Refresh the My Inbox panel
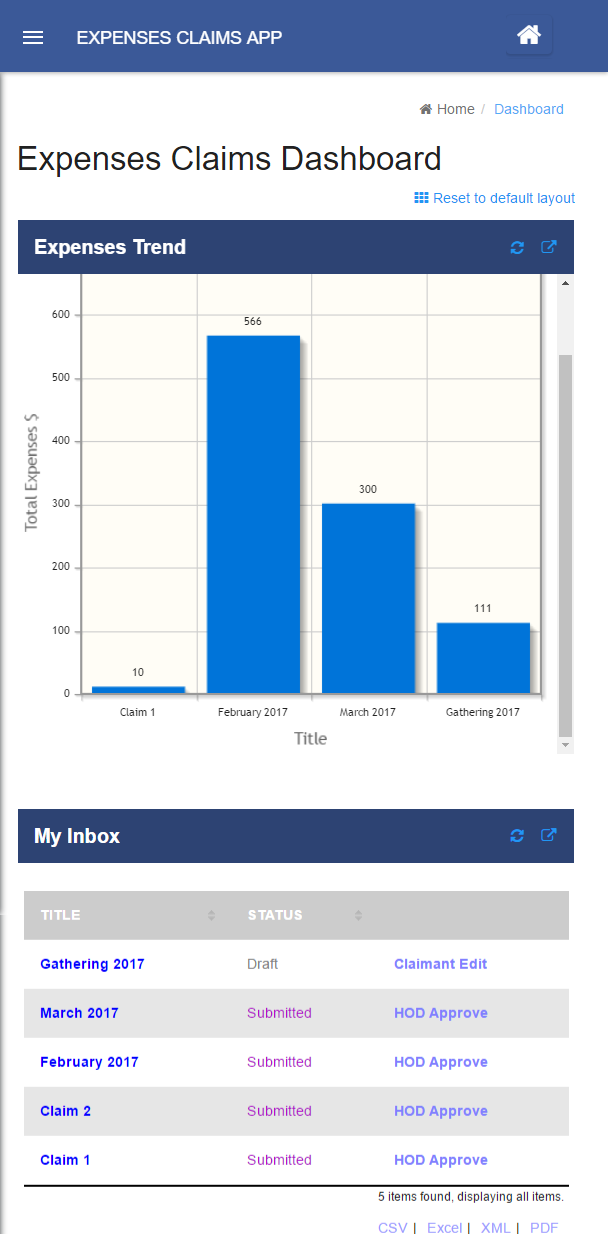The height and width of the screenshot is (1234, 608). click(x=517, y=836)
